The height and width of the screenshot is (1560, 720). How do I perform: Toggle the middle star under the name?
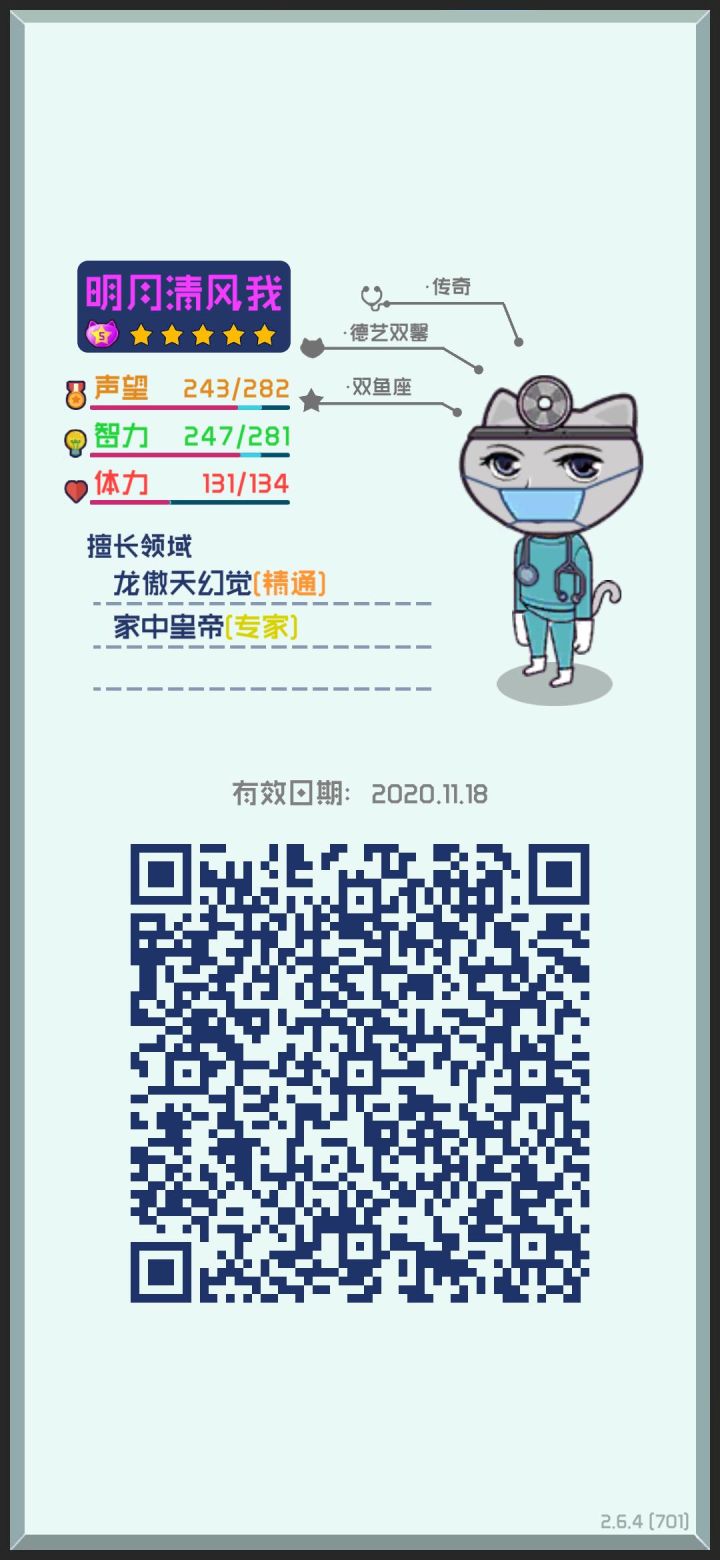(x=202, y=335)
